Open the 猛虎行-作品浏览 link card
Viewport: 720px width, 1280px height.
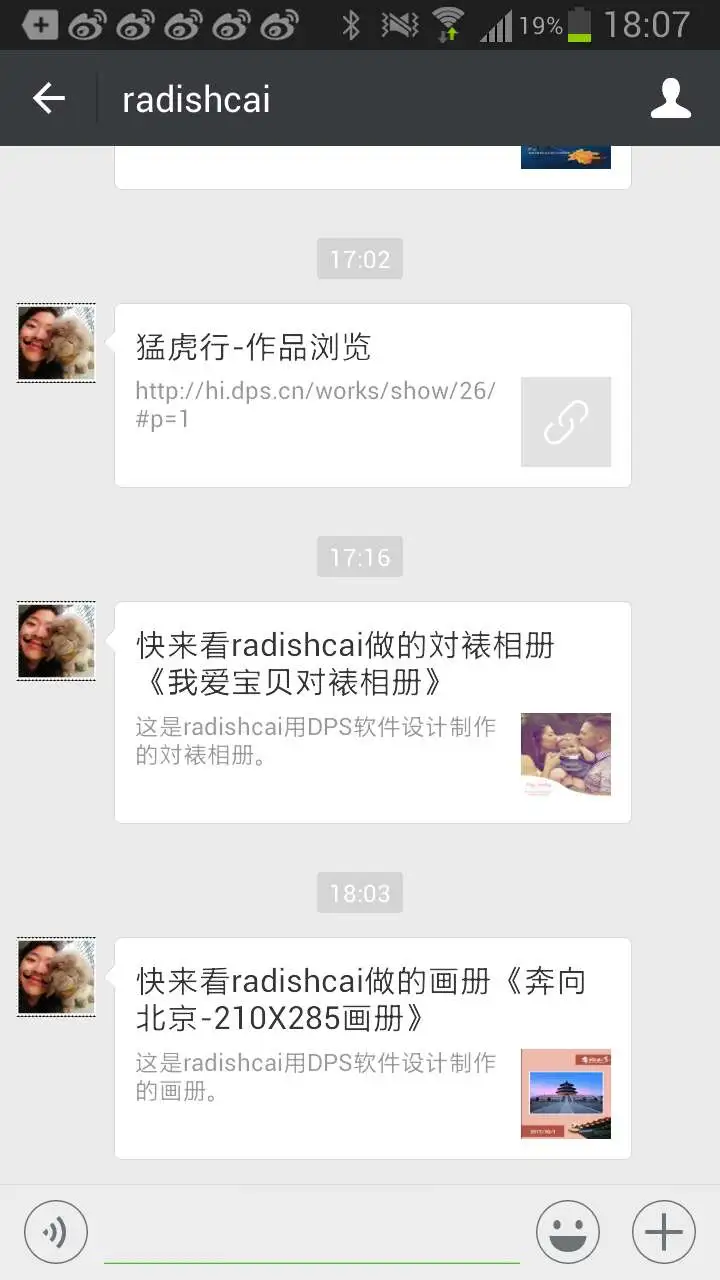(372, 395)
